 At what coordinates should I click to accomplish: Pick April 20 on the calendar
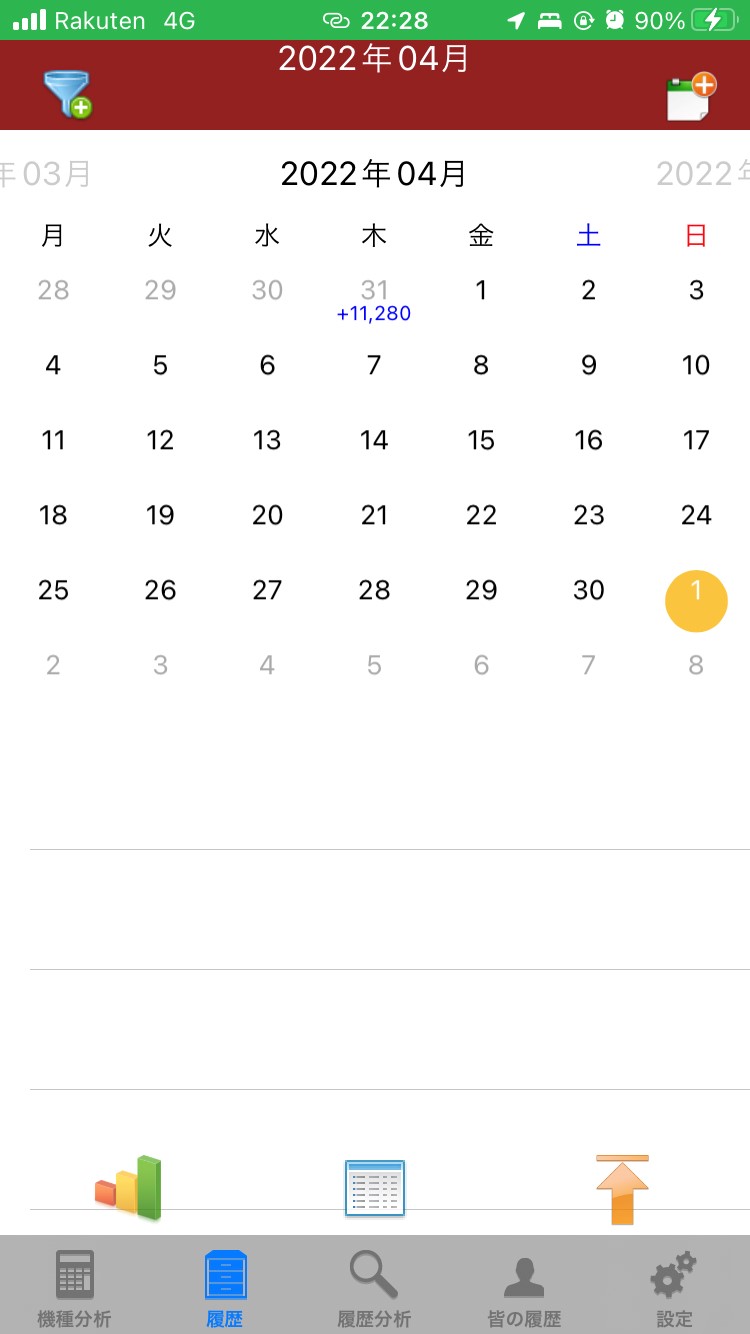(x=267, y=515)
